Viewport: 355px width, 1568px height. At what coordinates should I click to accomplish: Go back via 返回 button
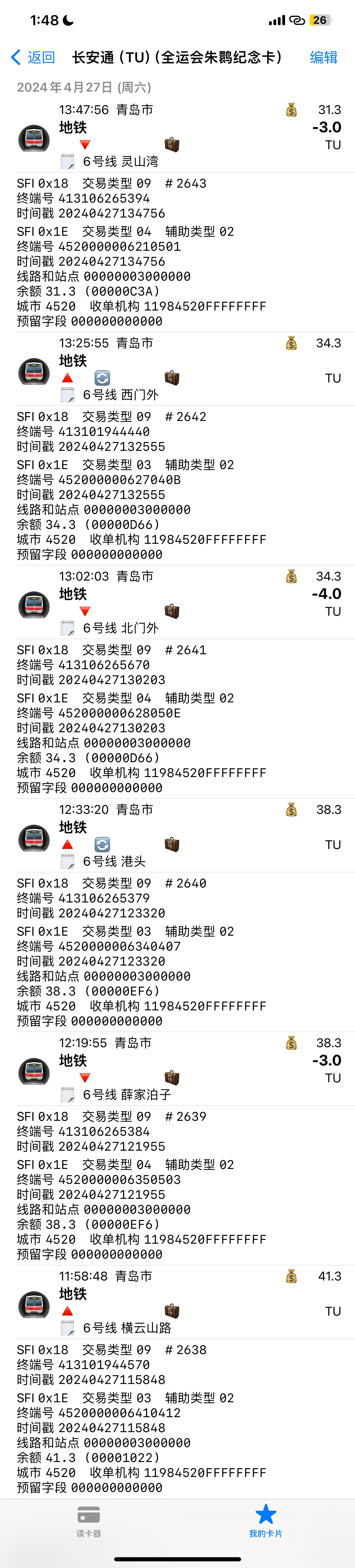pos(33,57)
